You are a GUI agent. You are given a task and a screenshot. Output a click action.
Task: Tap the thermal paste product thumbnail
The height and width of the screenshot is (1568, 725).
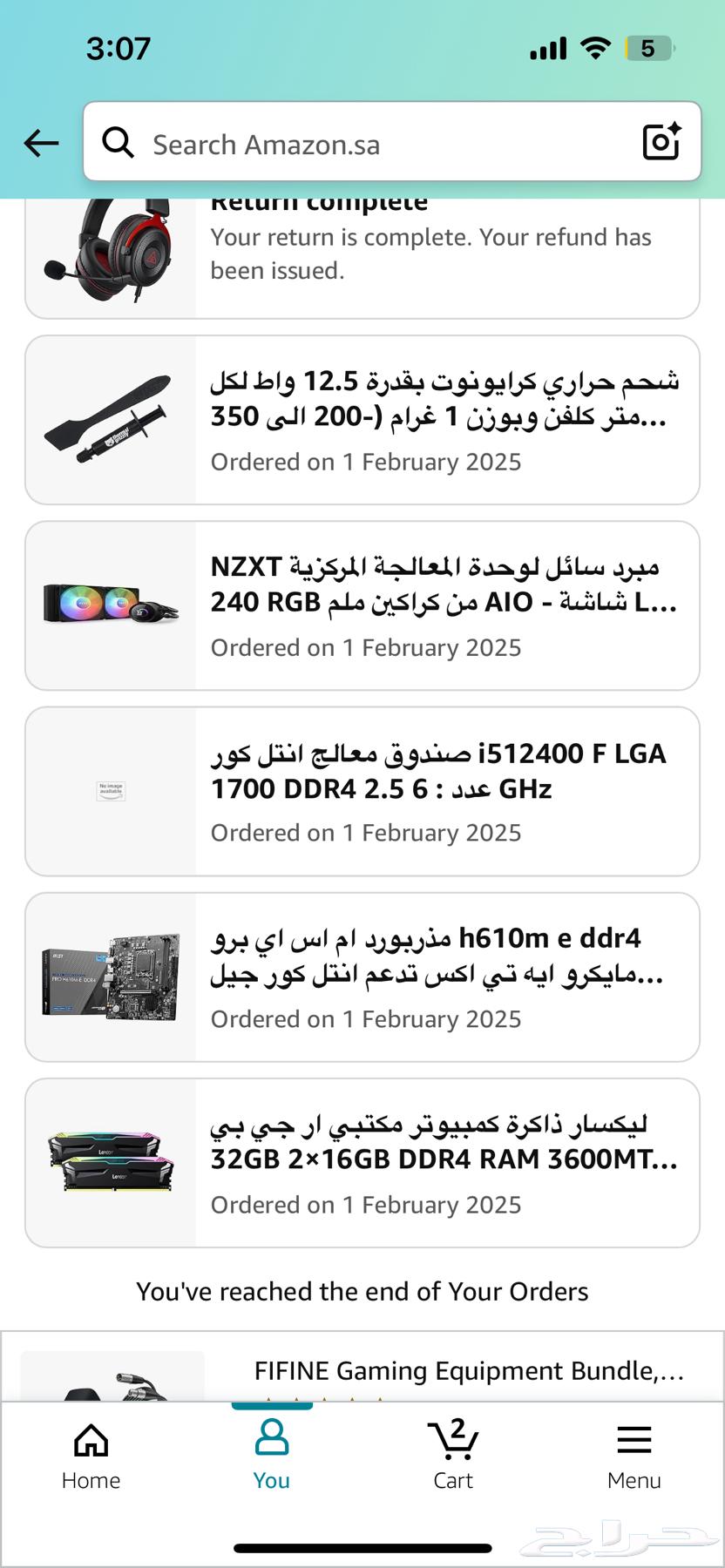coord(111,418)
